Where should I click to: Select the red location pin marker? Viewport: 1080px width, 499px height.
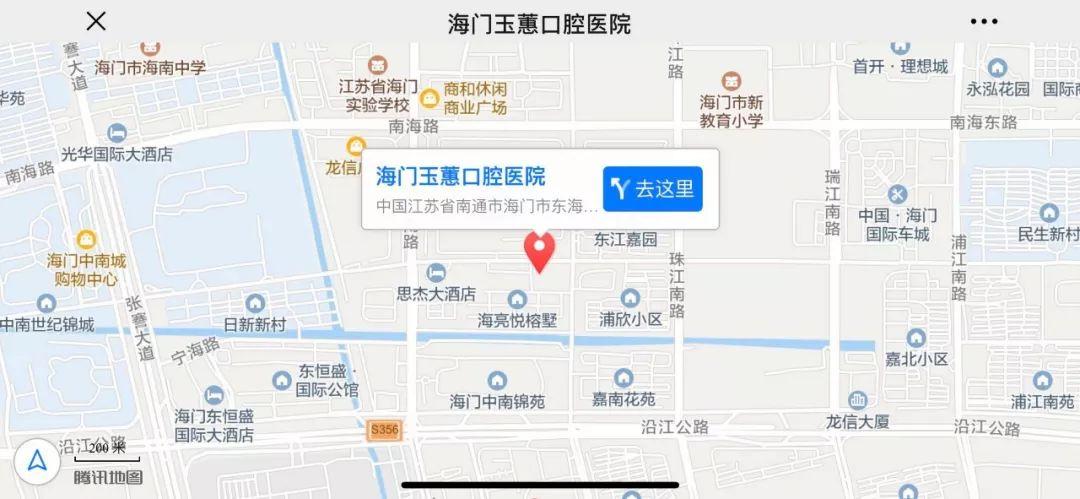(540, 250)
